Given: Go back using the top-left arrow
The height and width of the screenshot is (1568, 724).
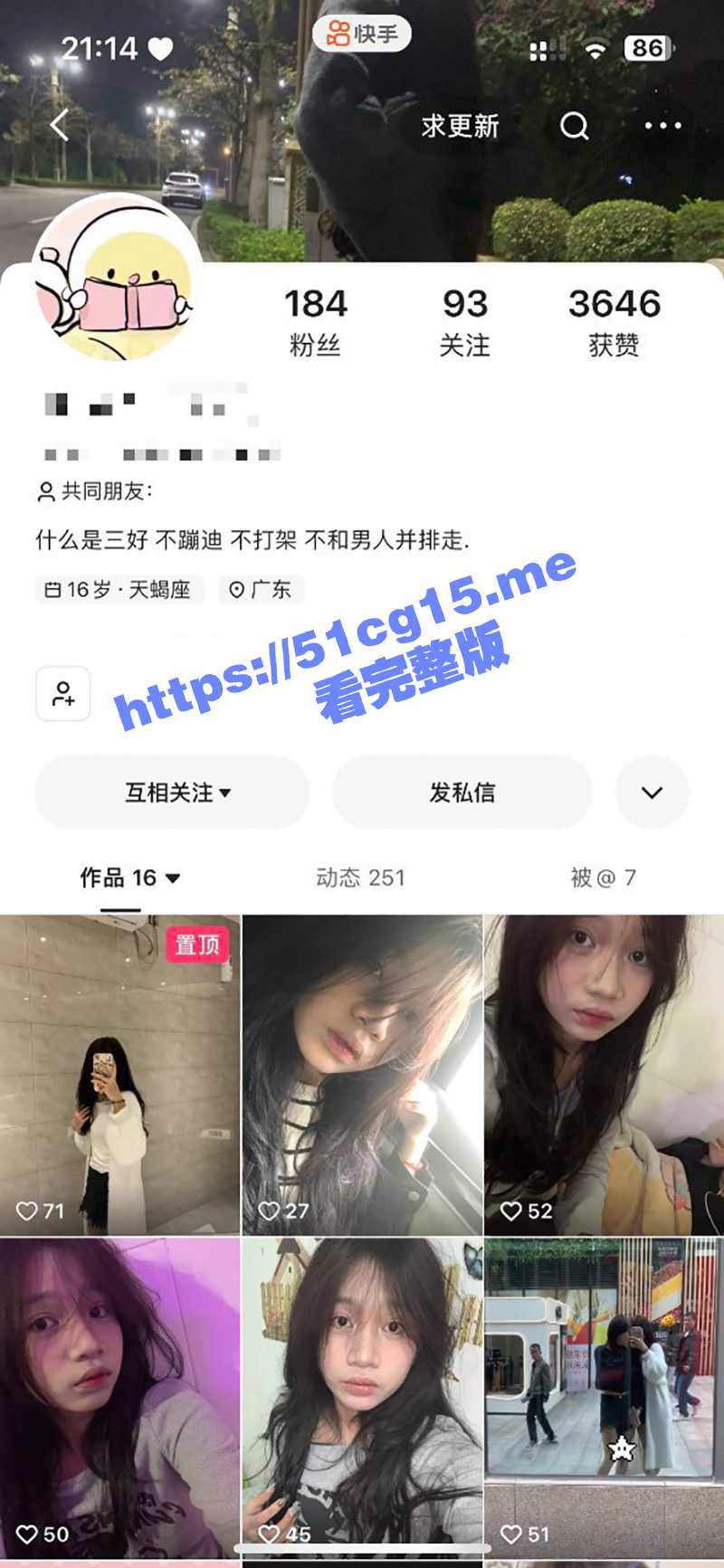Looking at the screenshot, I should tap(60, 126).
